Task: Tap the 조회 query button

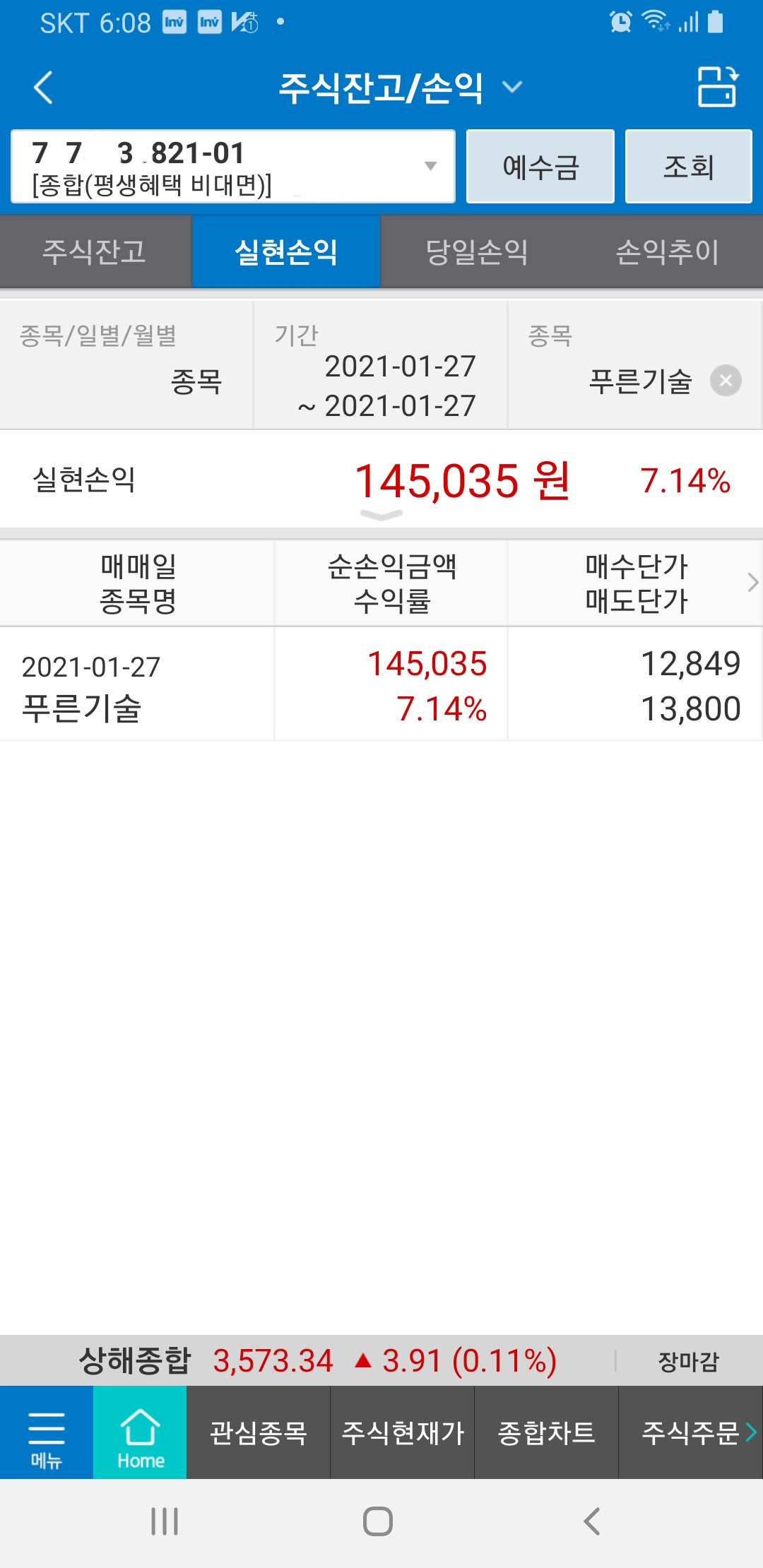Action: 687,166
